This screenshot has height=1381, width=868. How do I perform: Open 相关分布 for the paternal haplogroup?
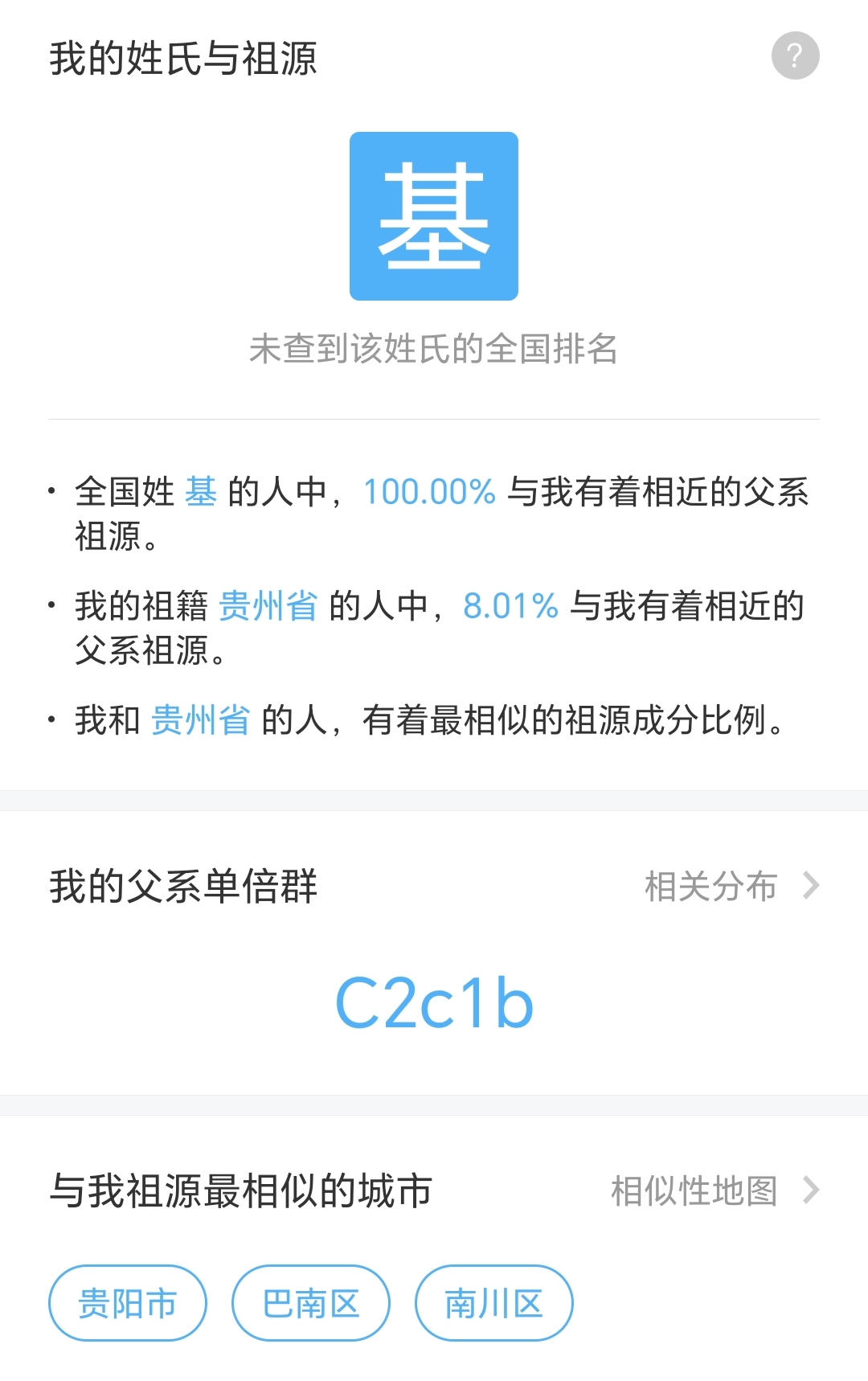pos(730,886)
